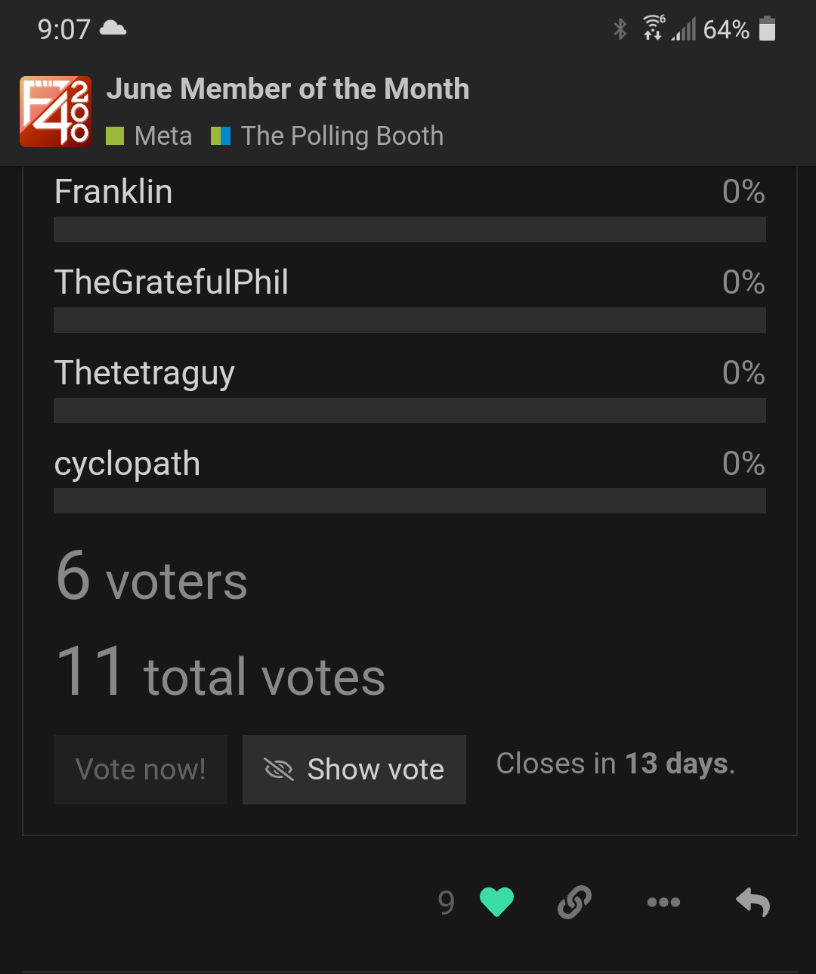
Task: Tap the Vote now! button
Action: (x=140, y=769)
